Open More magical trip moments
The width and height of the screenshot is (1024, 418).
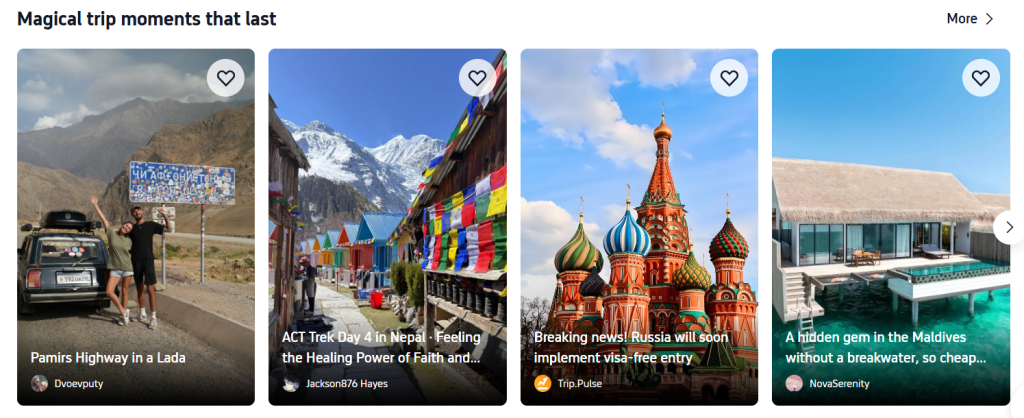coord(969,18)
